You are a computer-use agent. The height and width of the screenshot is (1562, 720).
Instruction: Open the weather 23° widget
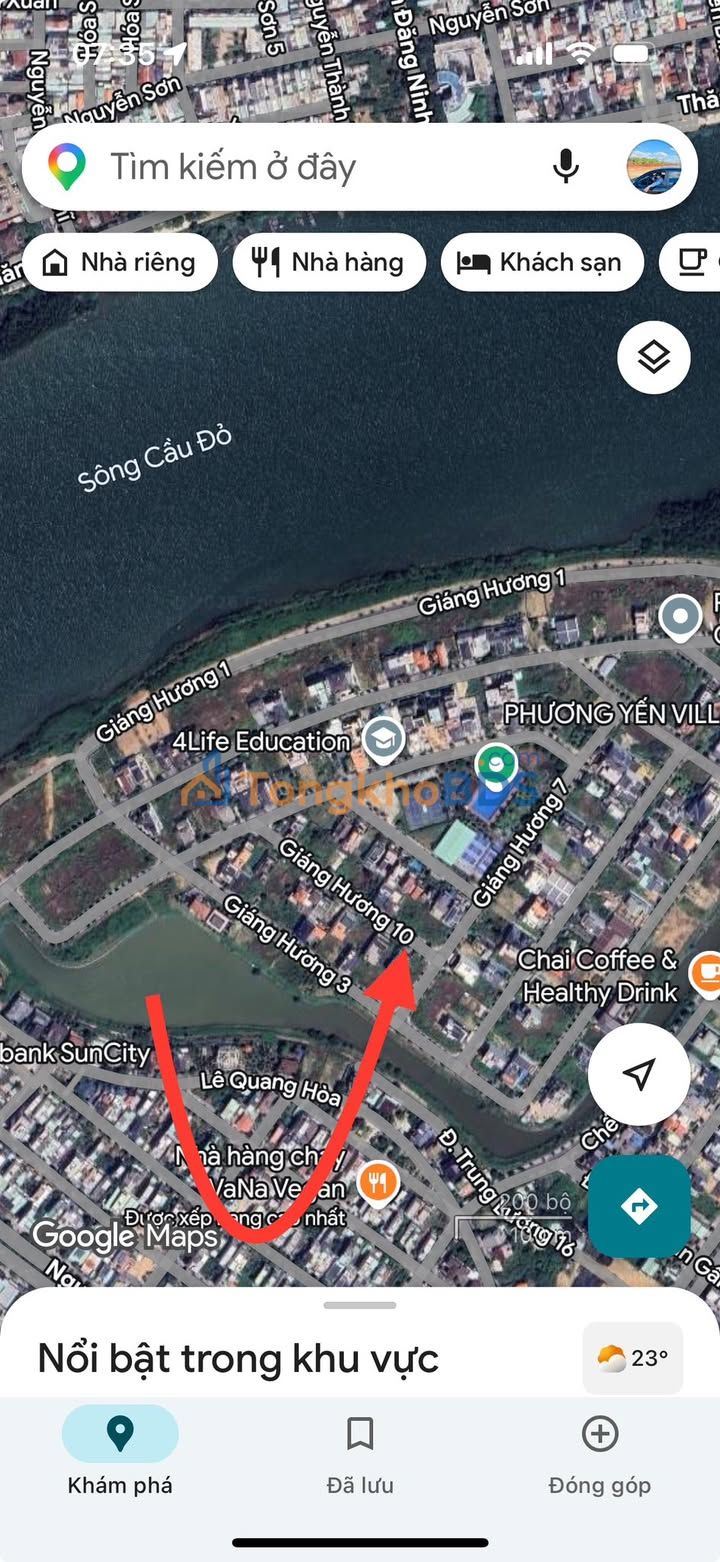(x=632, y=1358)
